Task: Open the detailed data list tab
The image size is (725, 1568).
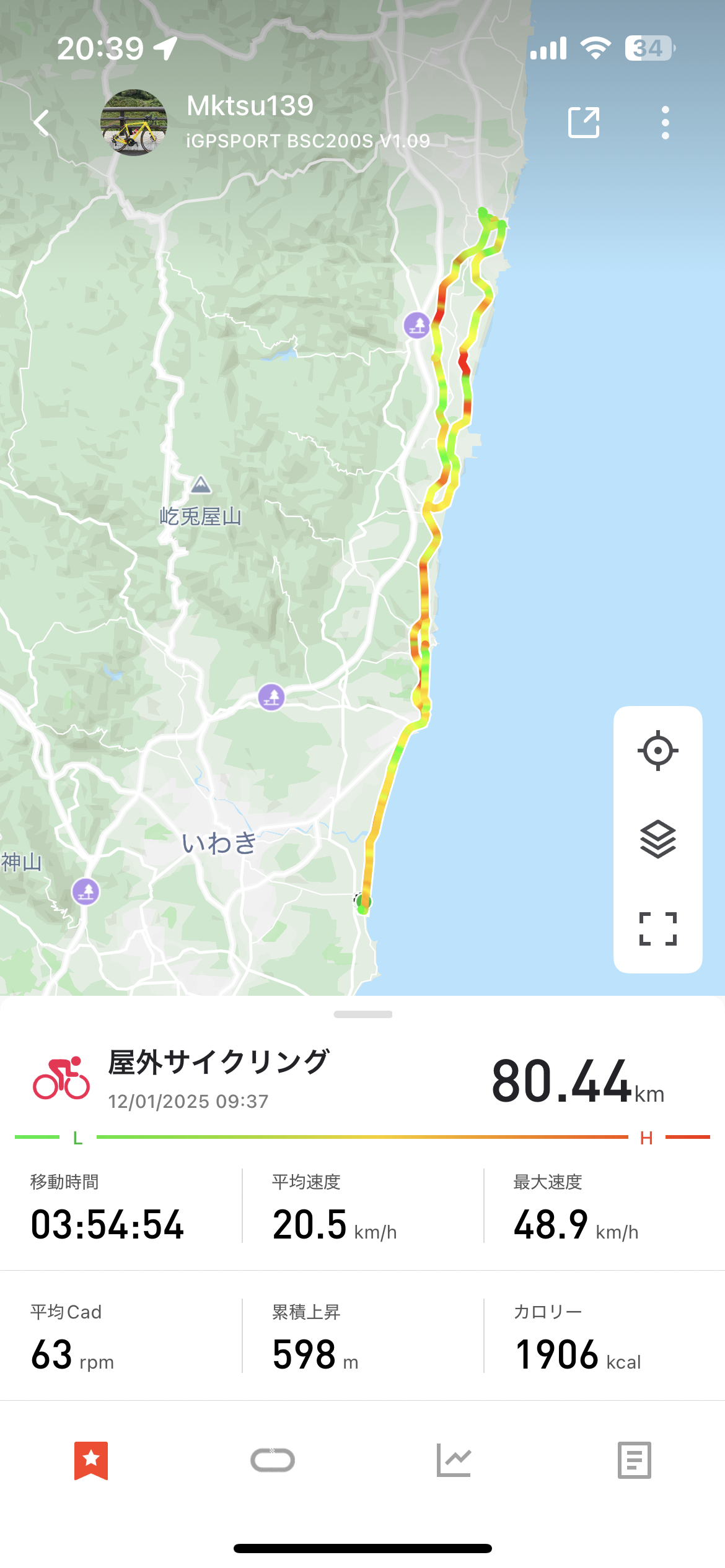Action: tap(634, 1460)
